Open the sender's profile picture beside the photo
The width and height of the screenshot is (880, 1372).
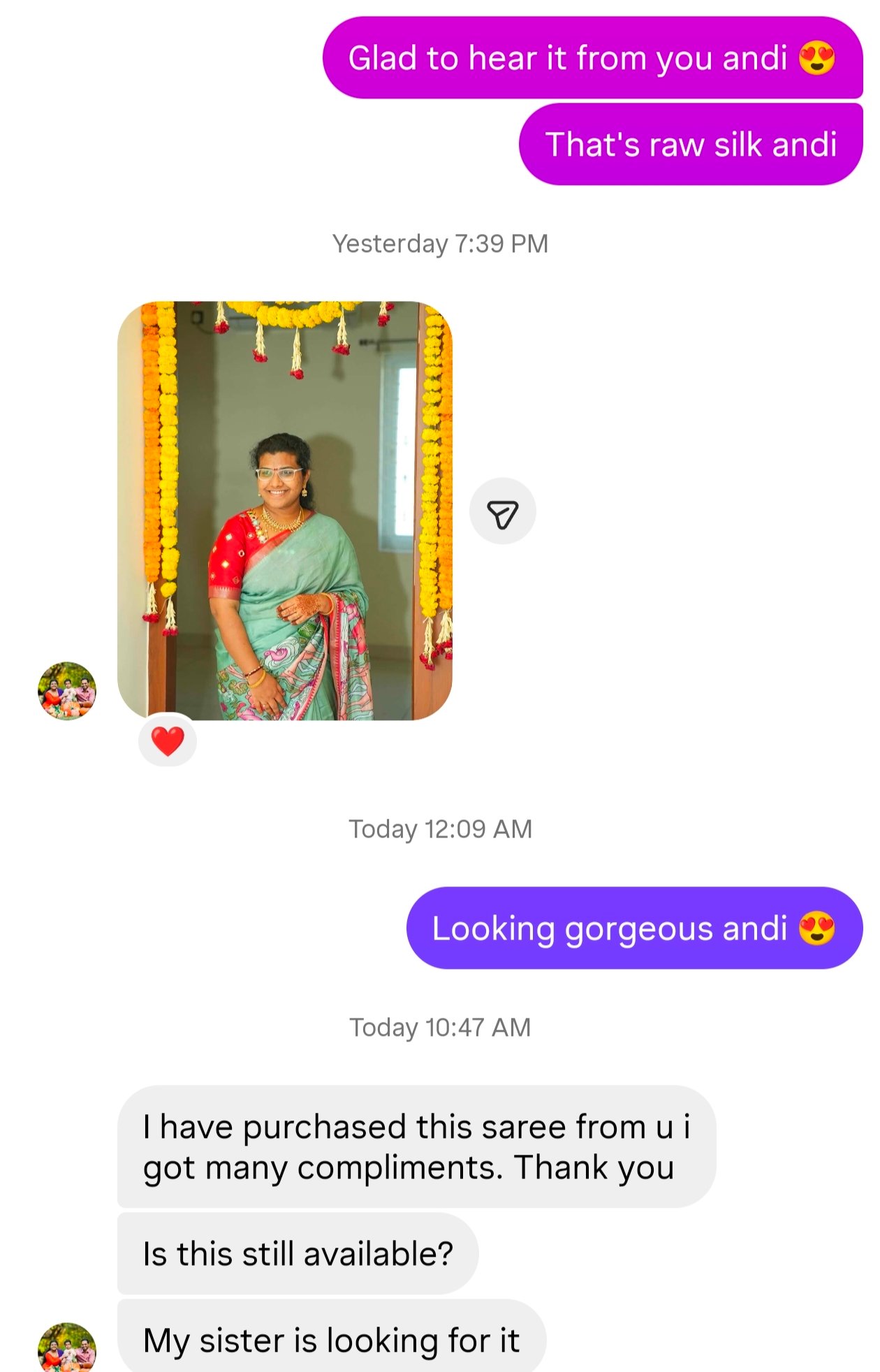point(67,691)
